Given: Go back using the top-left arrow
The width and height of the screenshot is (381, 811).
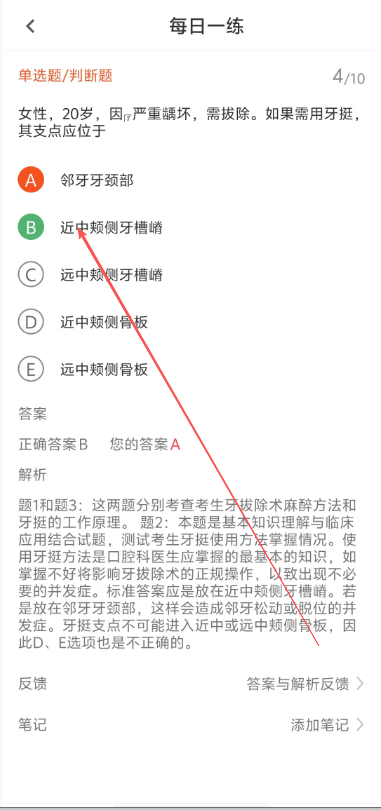Looking at the screenshot, I should pos(31,26).
